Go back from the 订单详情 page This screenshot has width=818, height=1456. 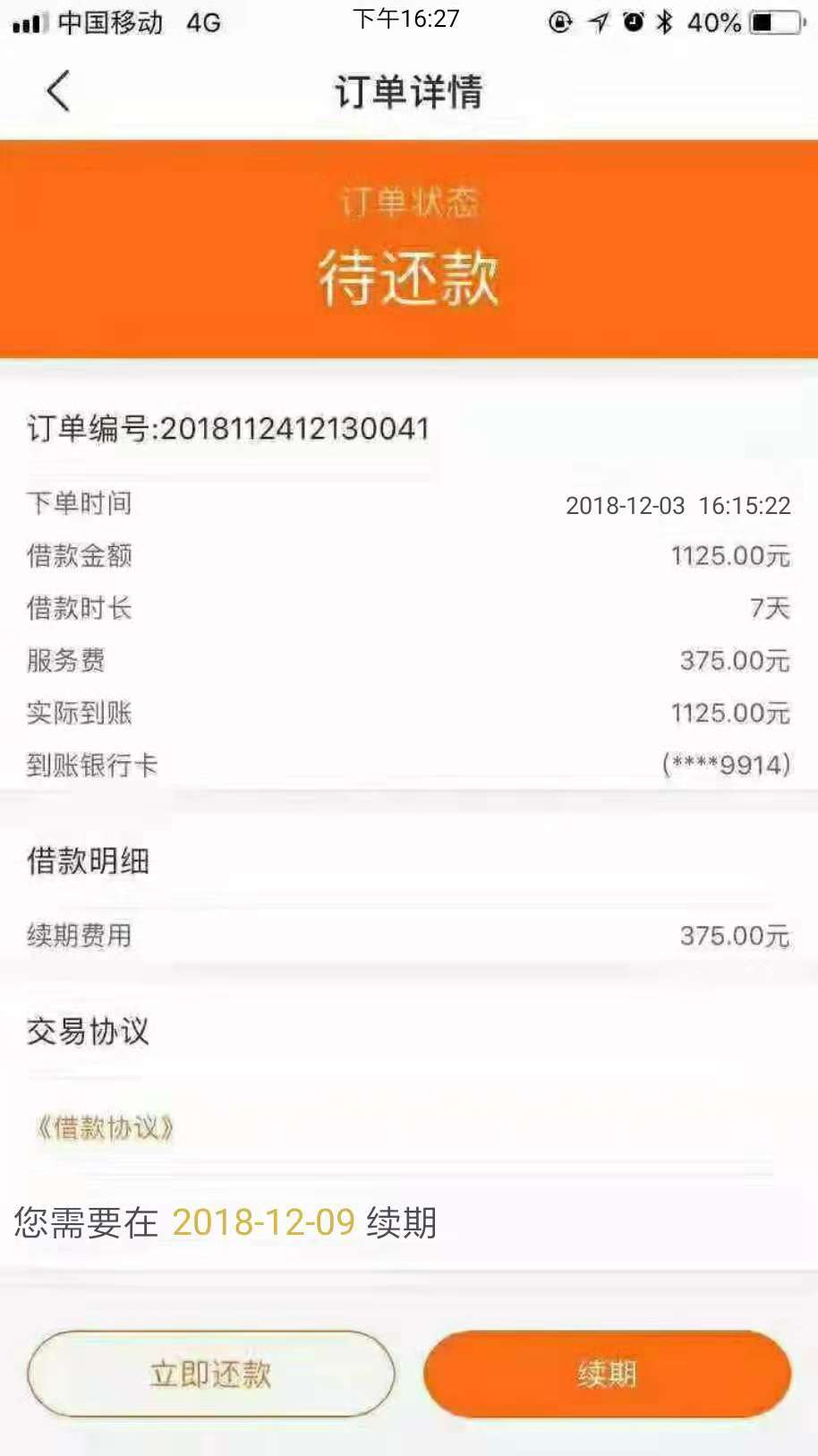click(58, 91)
